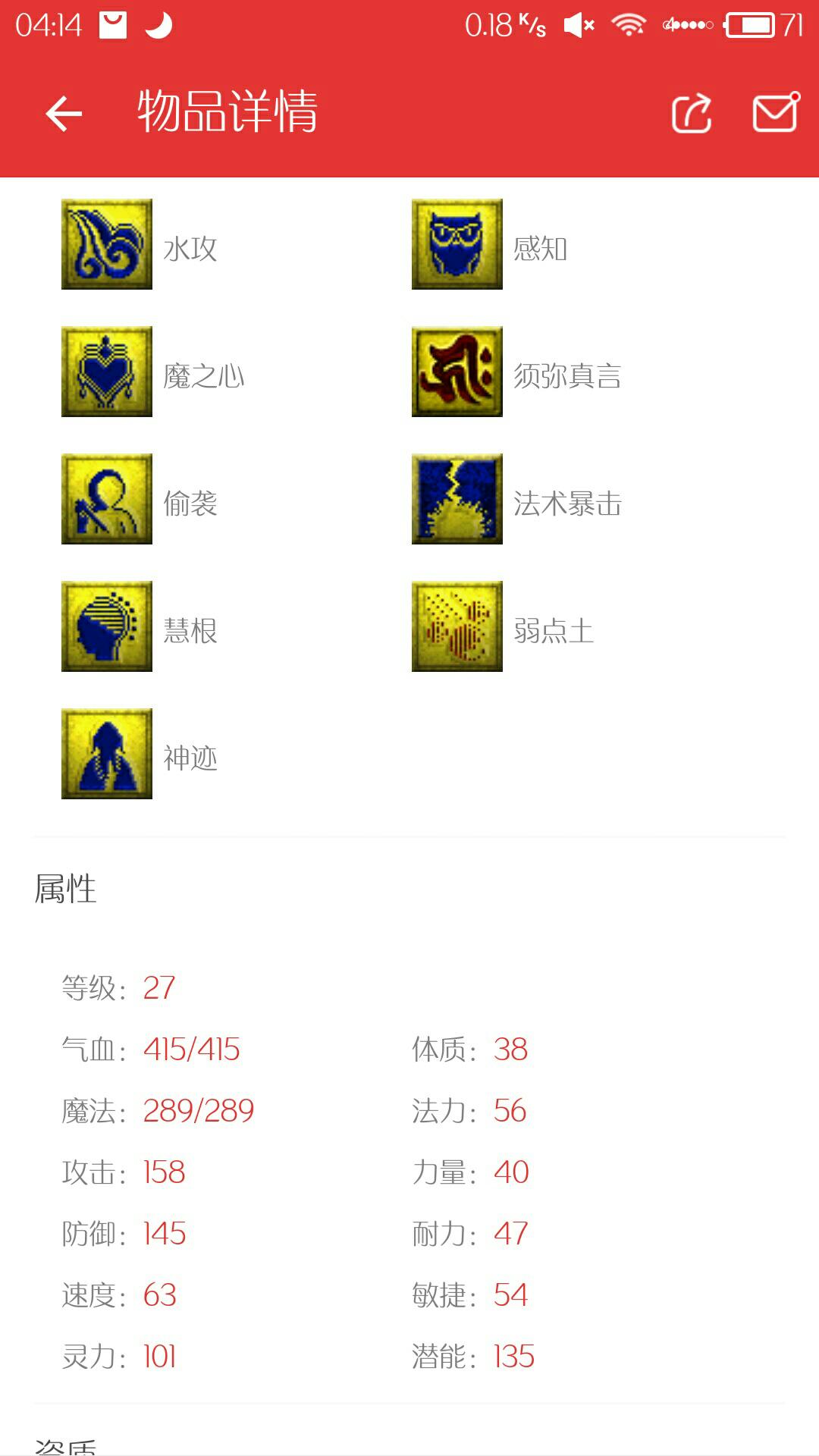Open the 水攻 skill icon
This screenshot has width=819, height=1456.
point(107,244)
